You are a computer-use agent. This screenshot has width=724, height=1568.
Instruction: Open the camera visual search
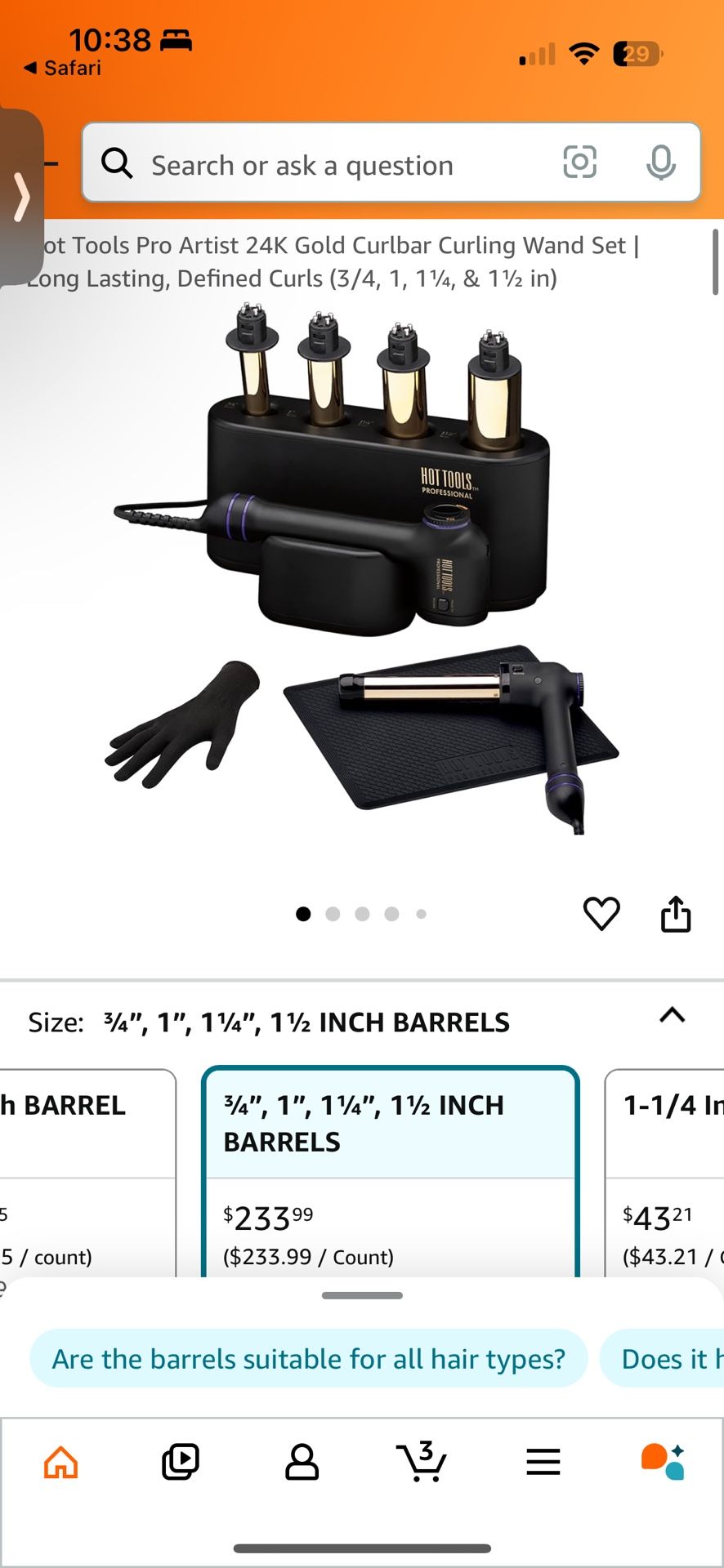point(580,163)
